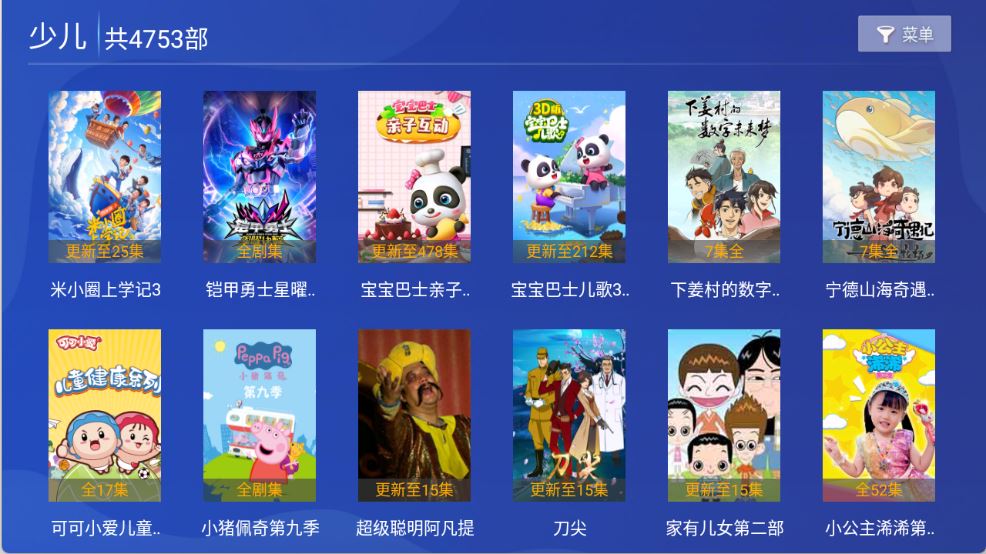View 宁德山海奇遇 series
986x554 pixels.
click(879, 177)
